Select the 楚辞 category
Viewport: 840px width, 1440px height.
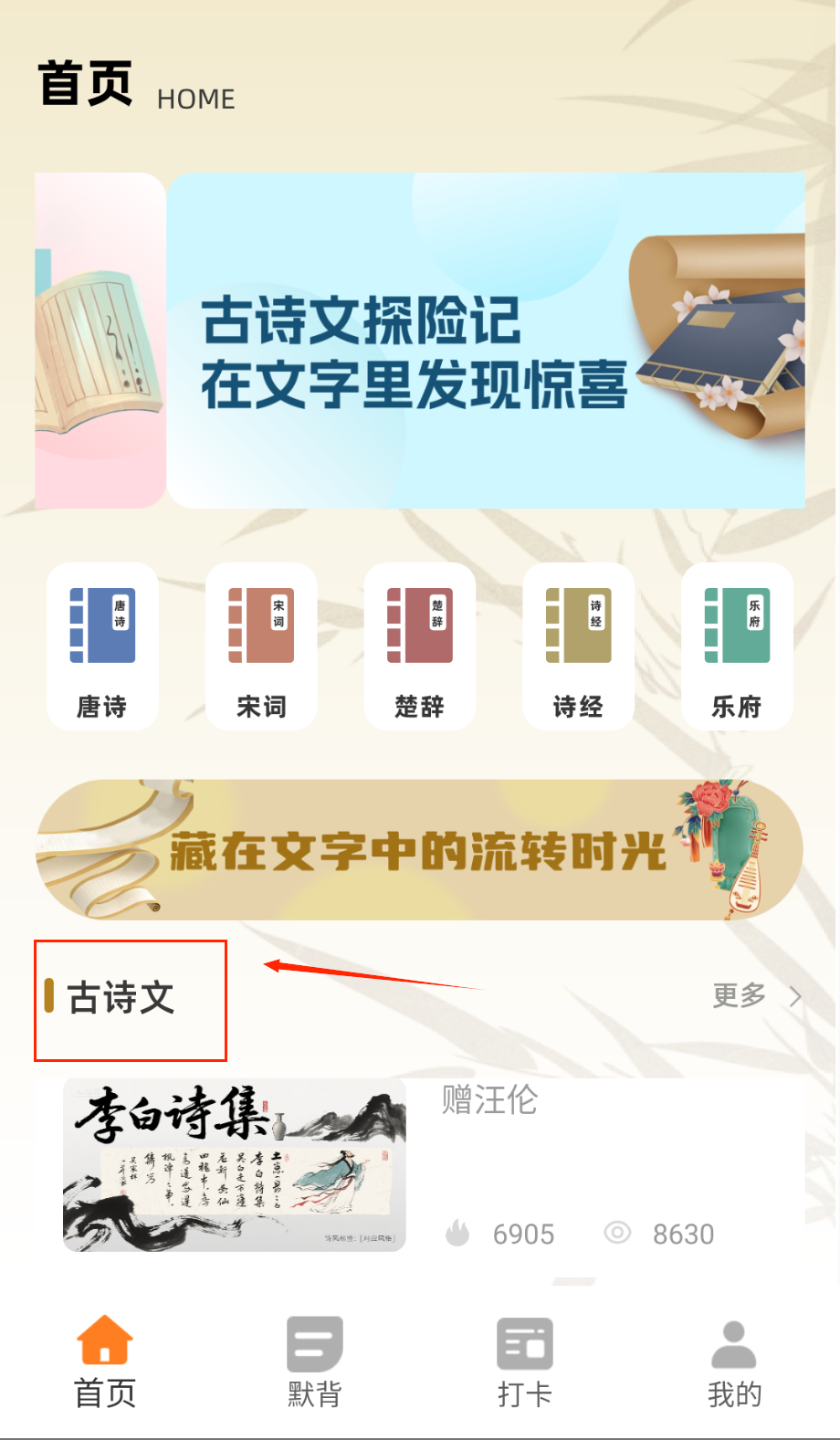(420, 646)
